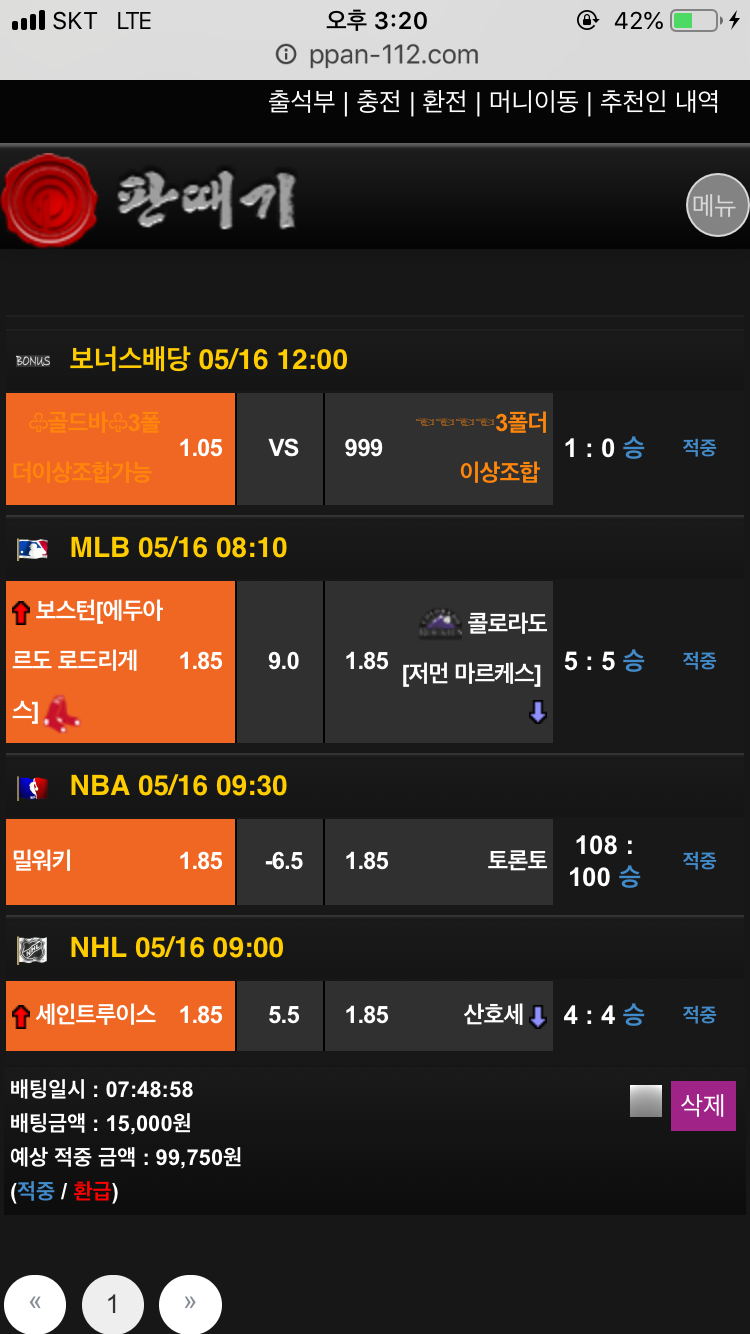Open the 메뉴 menu button
This screenshot has height=1334, width=750.
coord(718,205)
